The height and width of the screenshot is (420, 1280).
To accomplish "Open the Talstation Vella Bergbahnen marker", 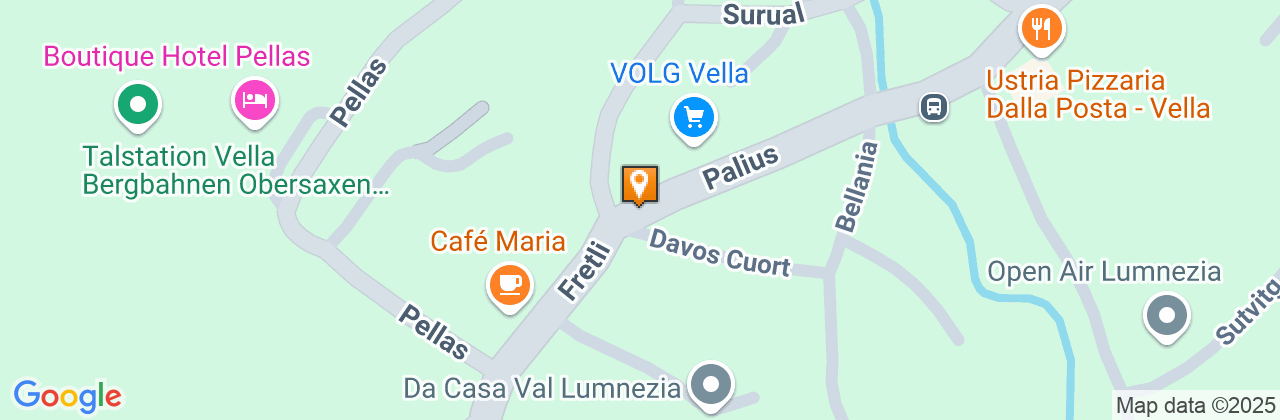I will [138, 104].
